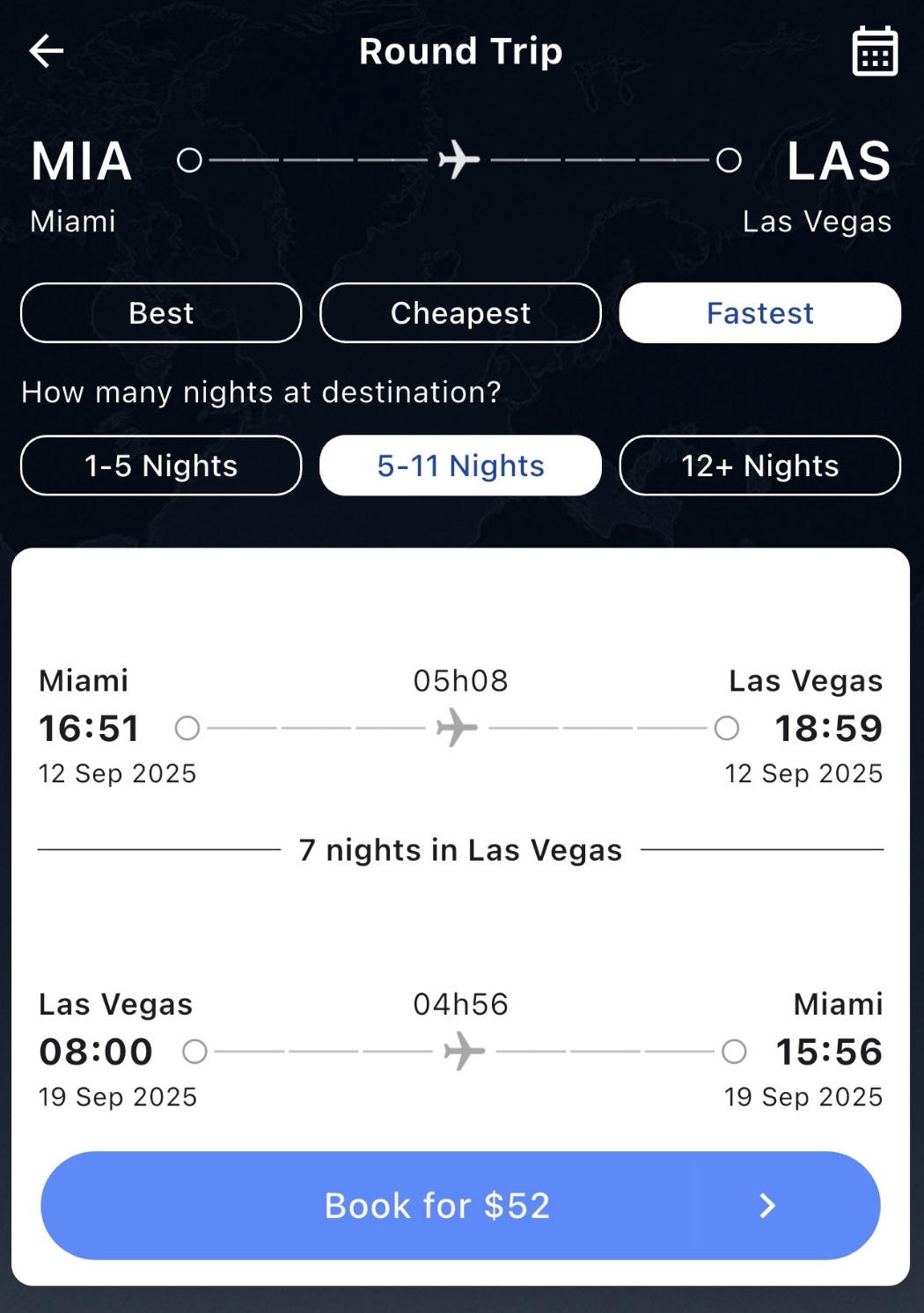
Task: Sort flights by Cheapest
Action: (460, 313)
